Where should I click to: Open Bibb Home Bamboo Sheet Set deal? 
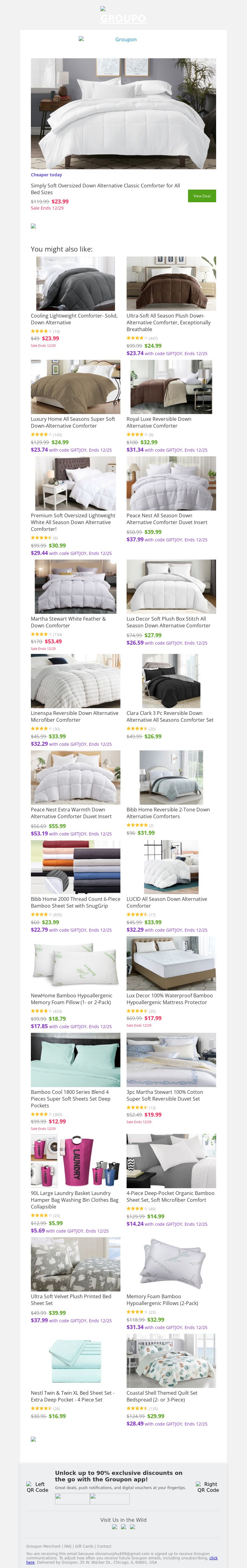[75, 902]
